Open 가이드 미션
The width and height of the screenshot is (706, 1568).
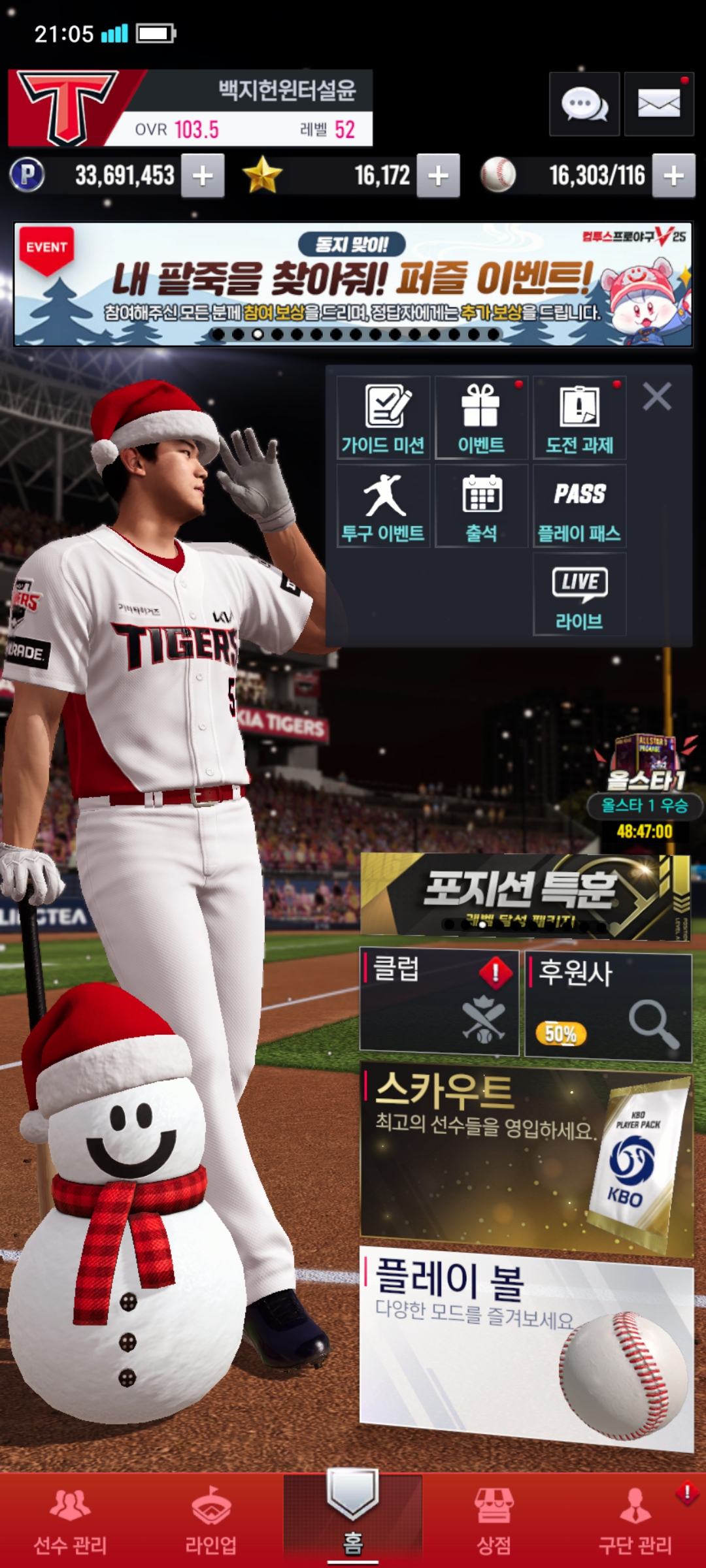[x=383, y=418]
